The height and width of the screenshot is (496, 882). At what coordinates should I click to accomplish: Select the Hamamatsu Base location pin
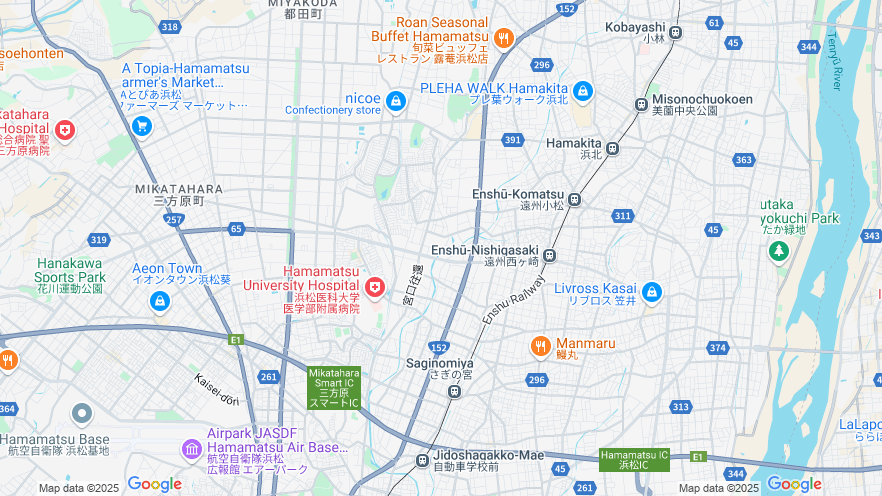click(x=82, y=413)
